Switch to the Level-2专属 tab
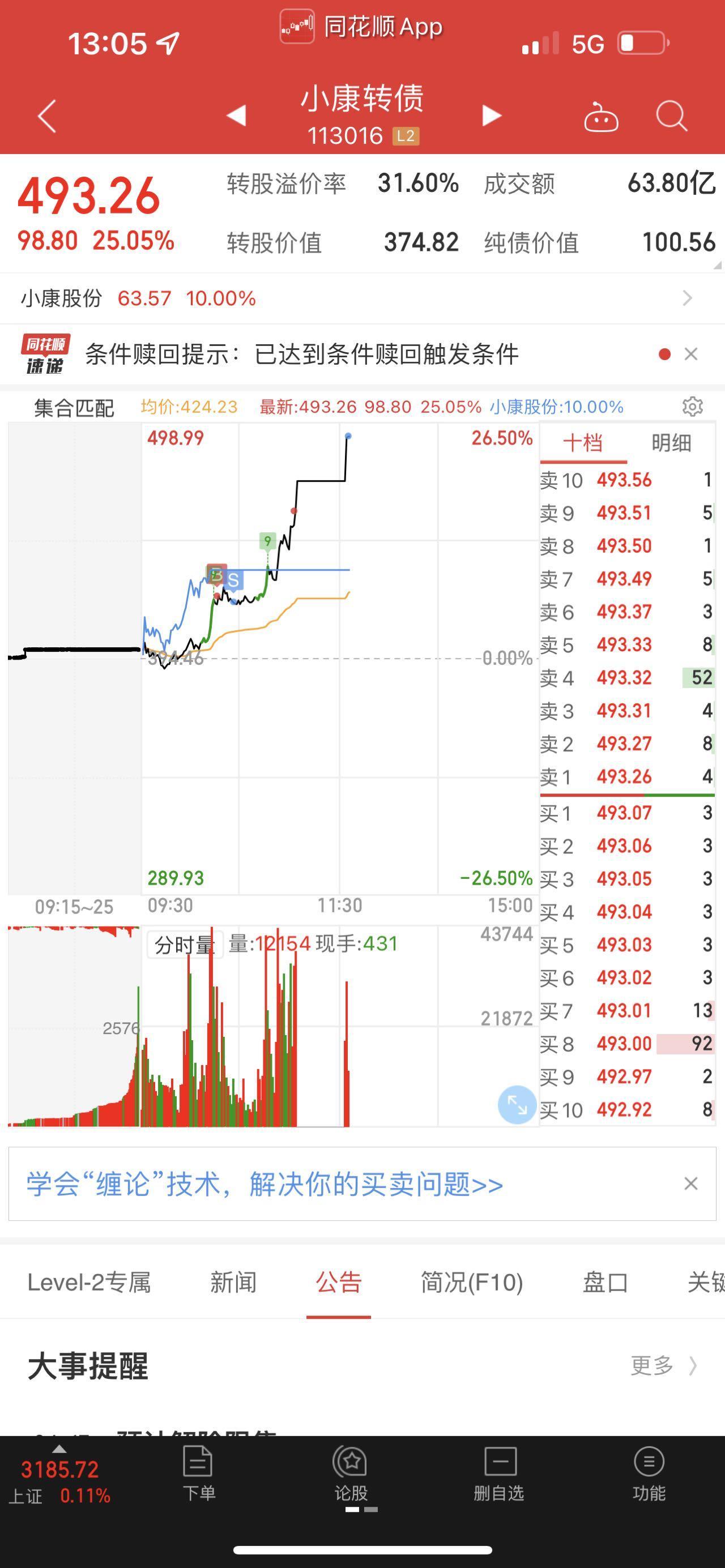Image resolution: width=725 pixels, height=1568 pixels. pos(89,1283)
